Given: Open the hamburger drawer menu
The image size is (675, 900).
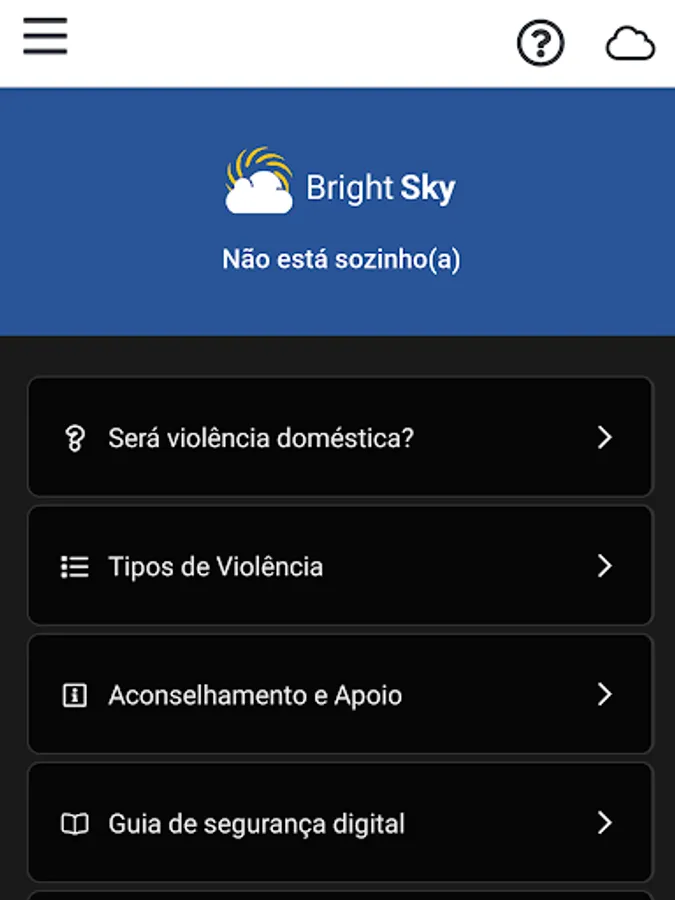Looking at the screenshot, I should point(45,36).
